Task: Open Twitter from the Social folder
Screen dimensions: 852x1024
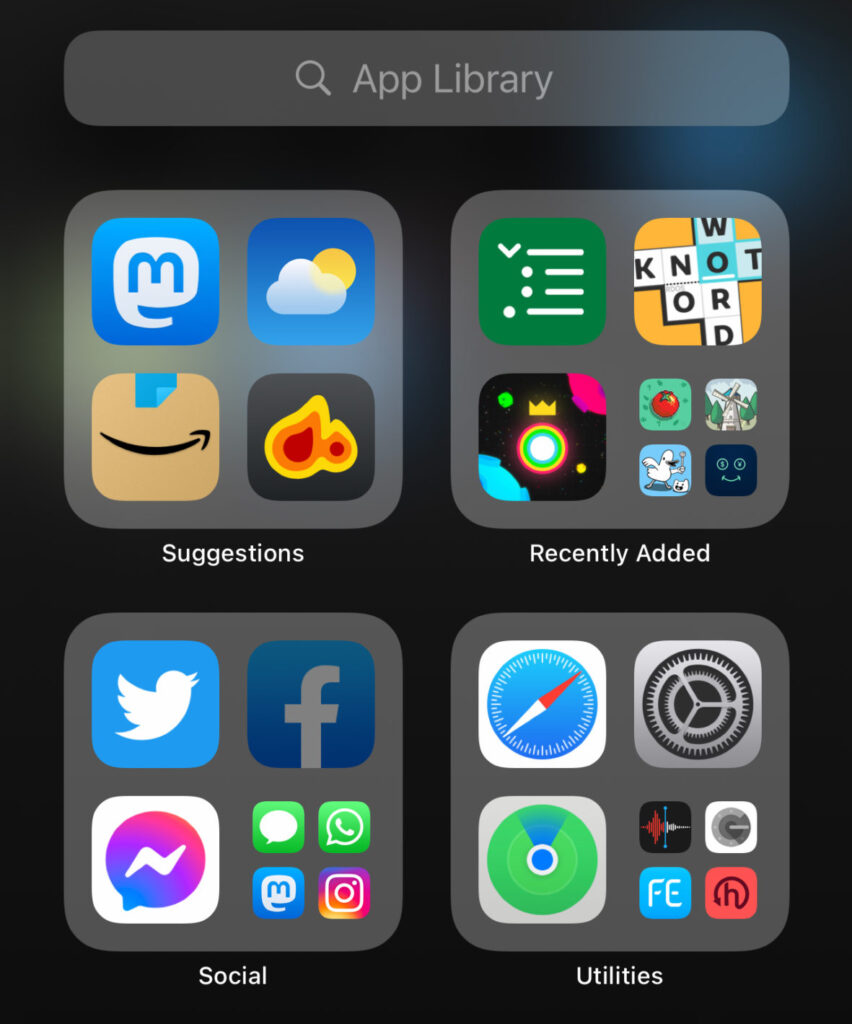Action: (x=155, y=707)
